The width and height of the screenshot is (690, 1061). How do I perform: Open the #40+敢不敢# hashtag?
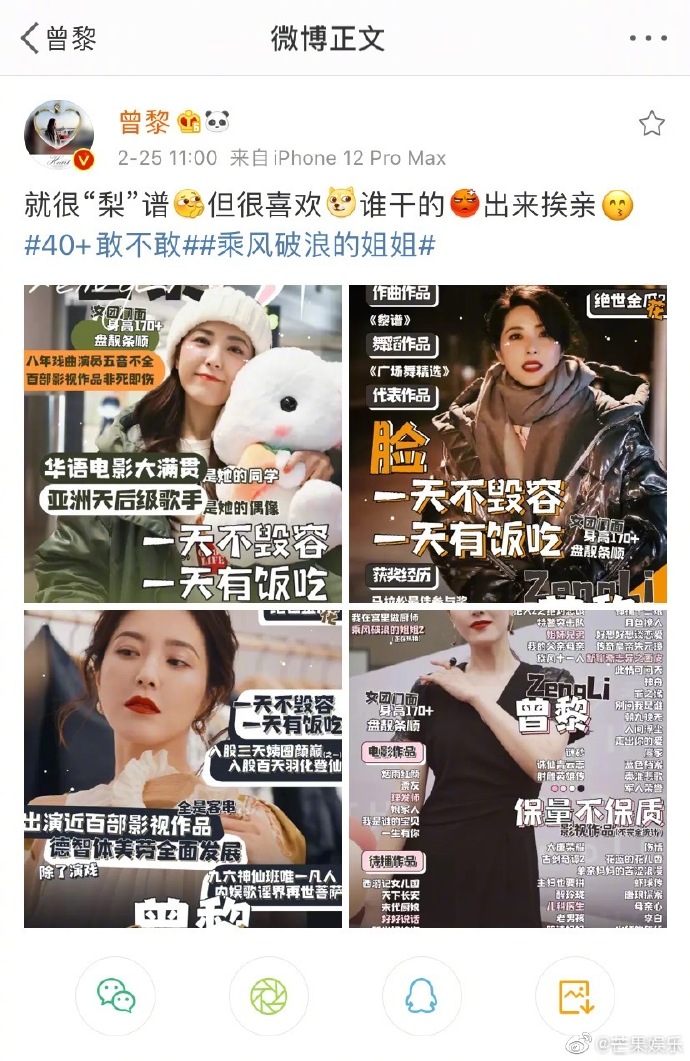tap(103, 246)
